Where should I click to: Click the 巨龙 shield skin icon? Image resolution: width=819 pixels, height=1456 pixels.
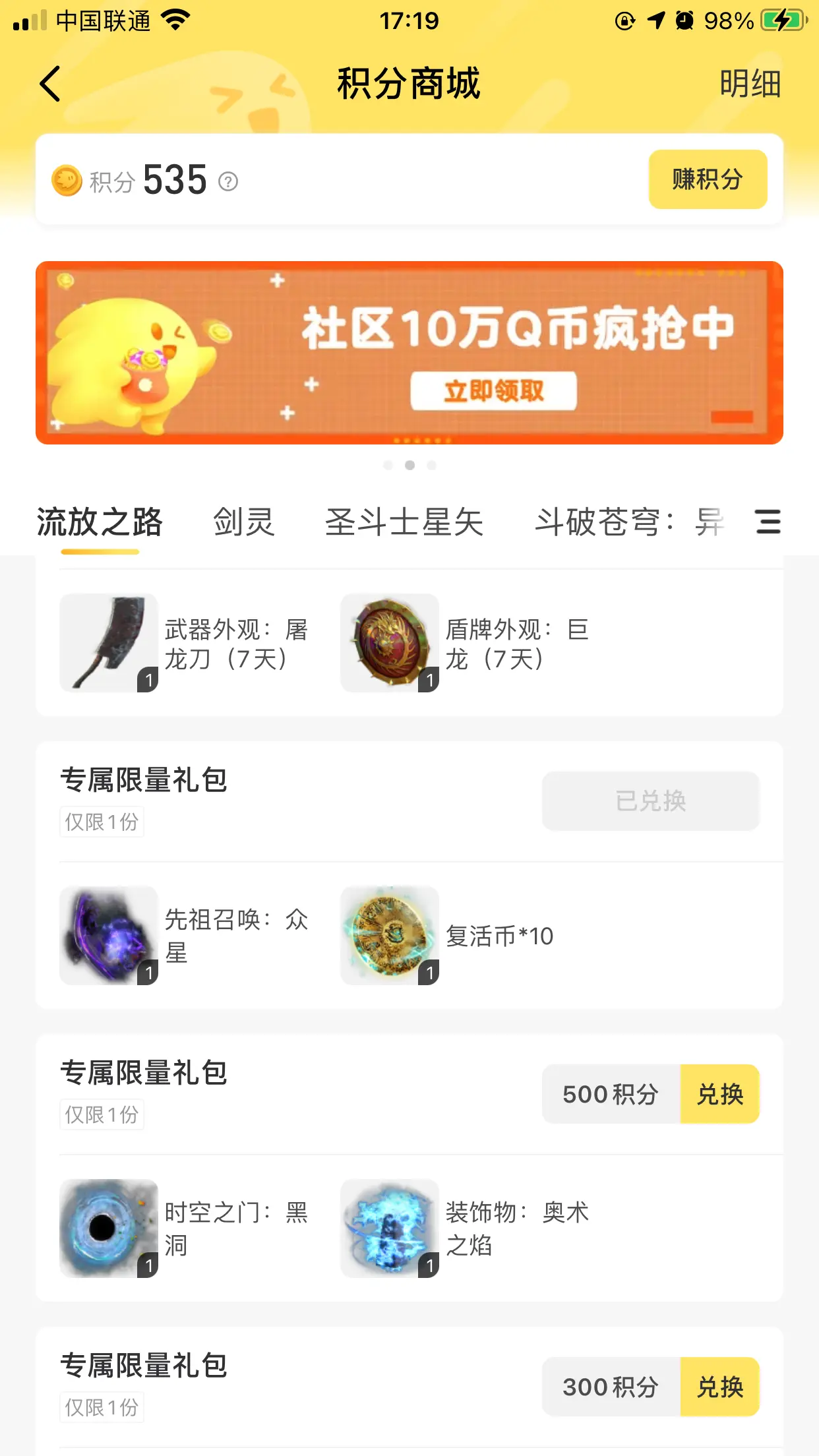tap(389, 642)
